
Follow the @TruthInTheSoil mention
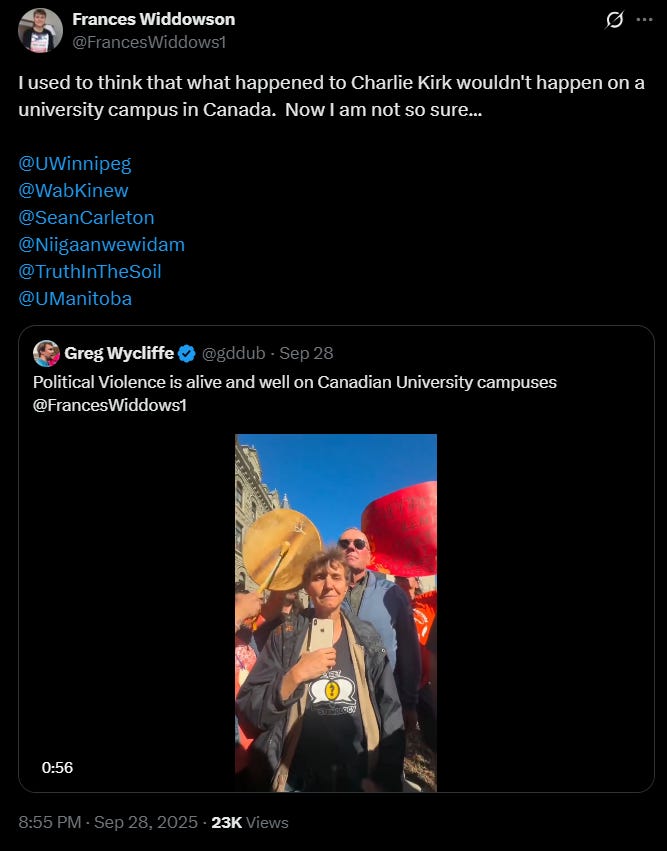(x=90, y=271)
